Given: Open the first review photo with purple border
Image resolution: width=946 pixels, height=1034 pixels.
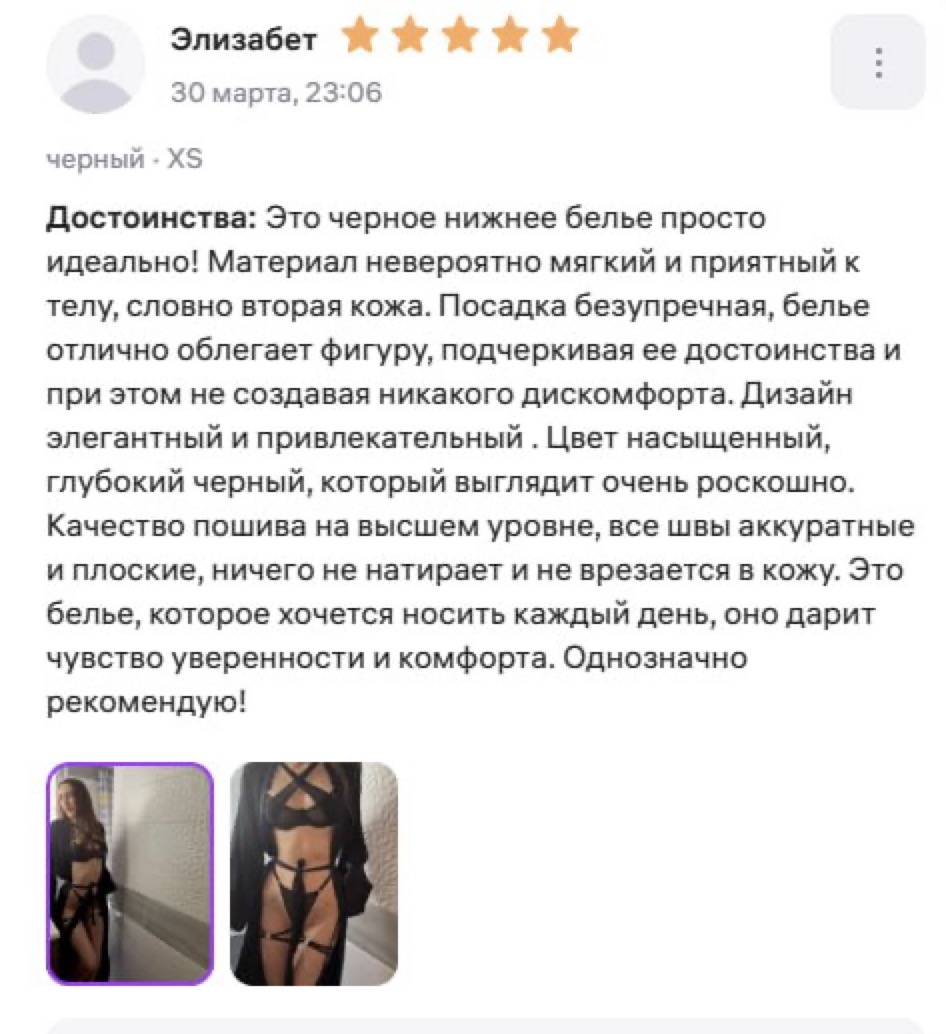Looking at the screenshot, I should [130, 874].
